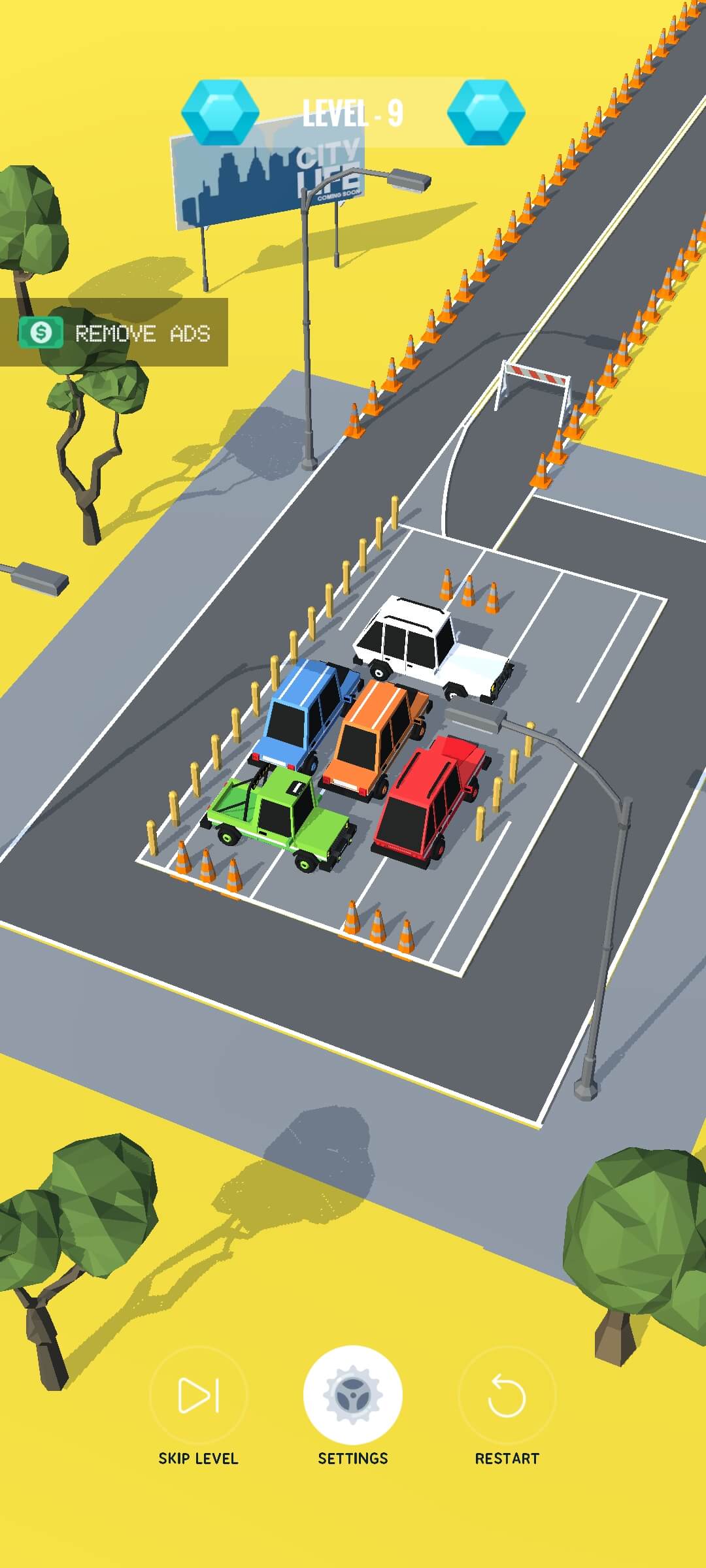
Task: Tap the red car
Action: pyautogui.click(x=429, y=800)
